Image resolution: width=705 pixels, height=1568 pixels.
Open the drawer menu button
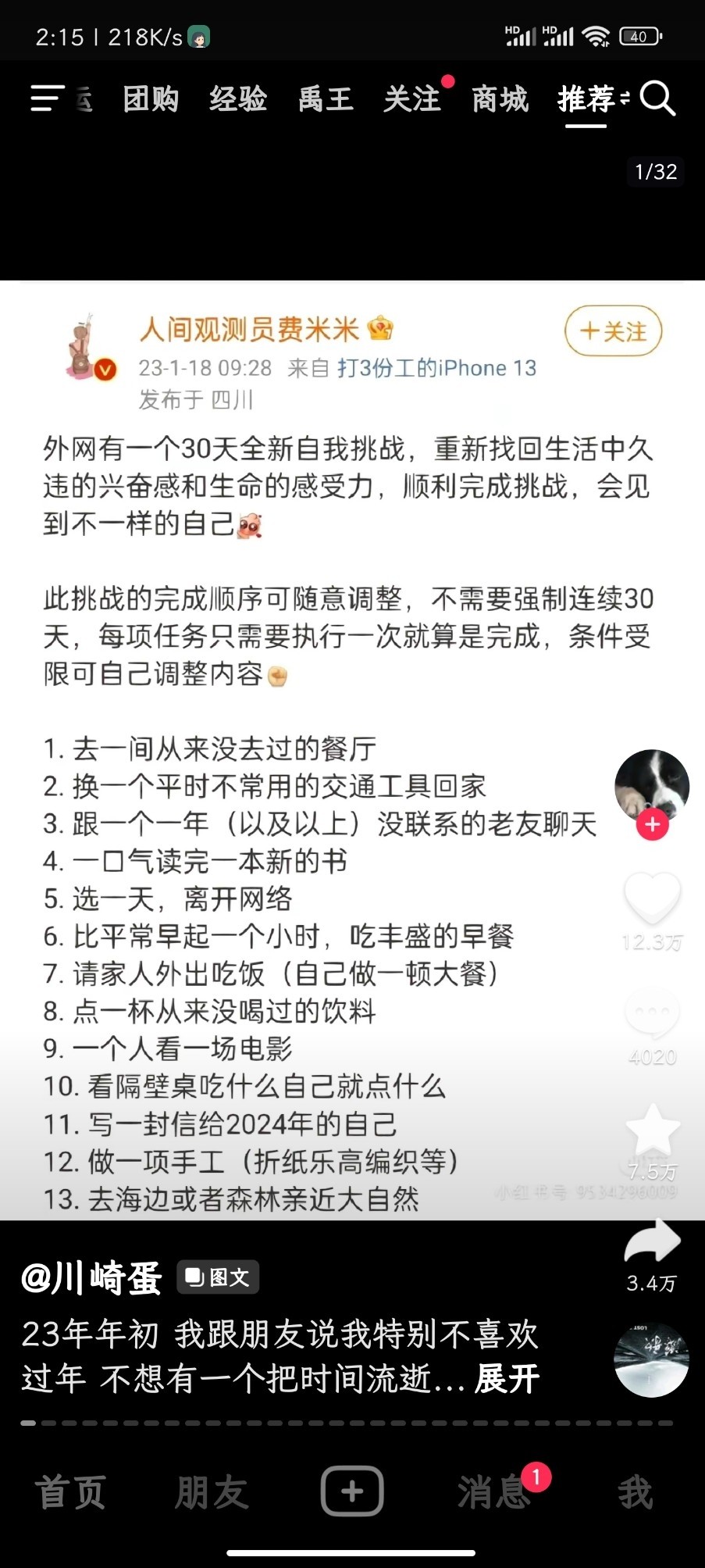coord(47,99)
